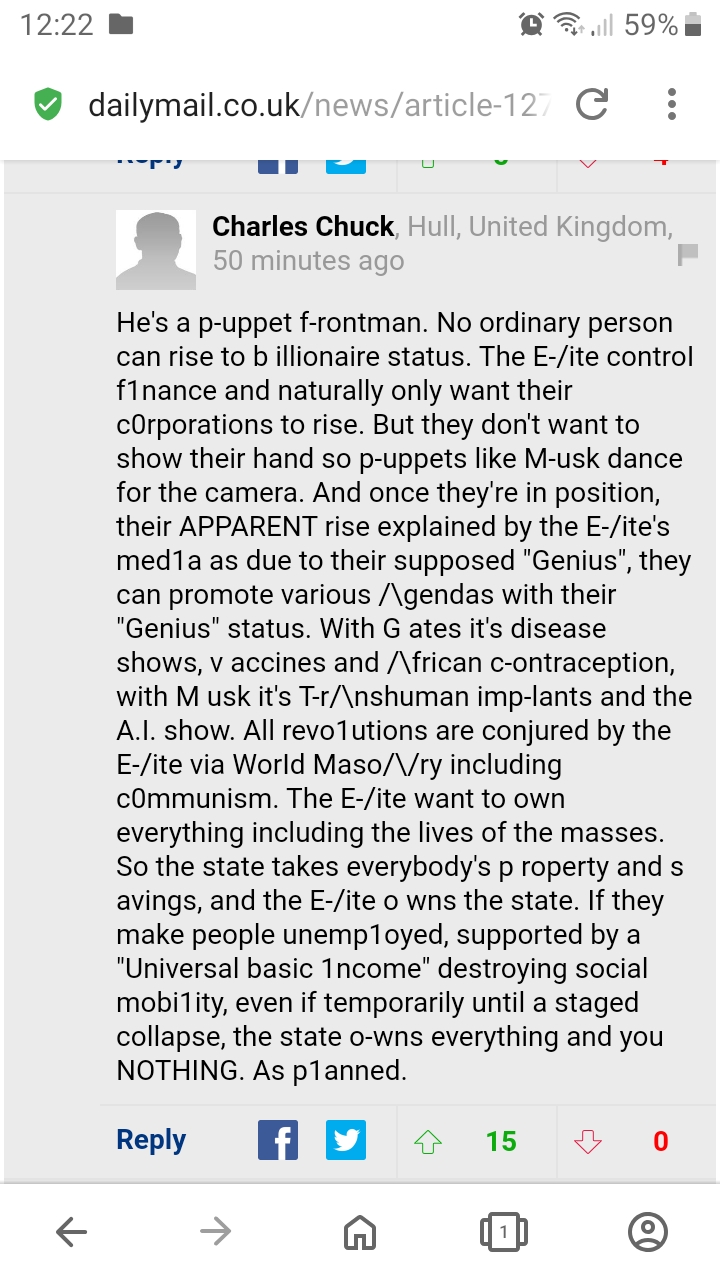Open Charles Chuck's profile
Viewport: 720px width, 1280px height.
pos(303,227)
